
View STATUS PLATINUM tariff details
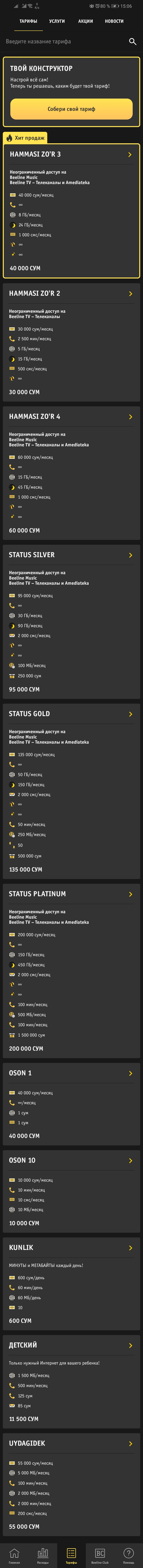(71, 894)
